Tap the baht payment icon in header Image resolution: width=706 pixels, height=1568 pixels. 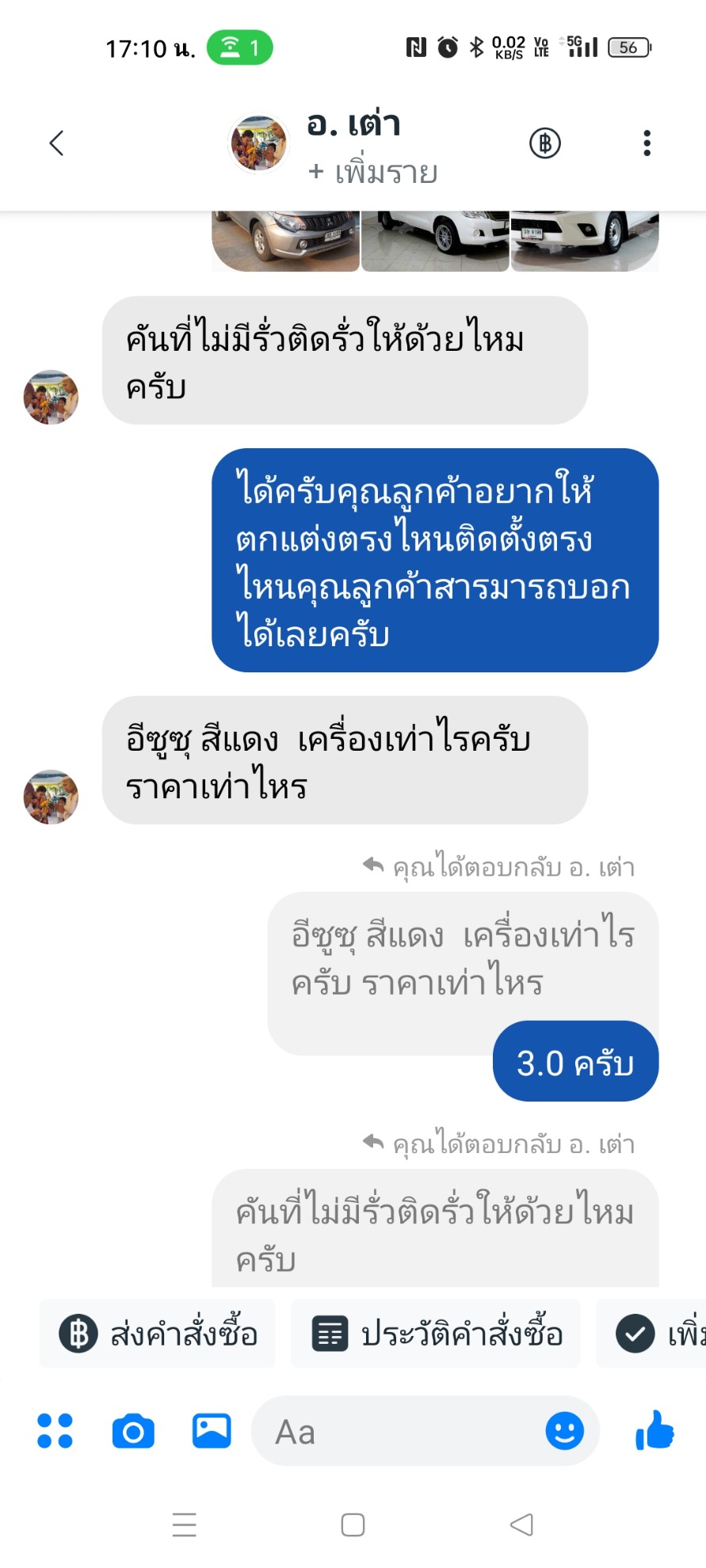[545, 143]
